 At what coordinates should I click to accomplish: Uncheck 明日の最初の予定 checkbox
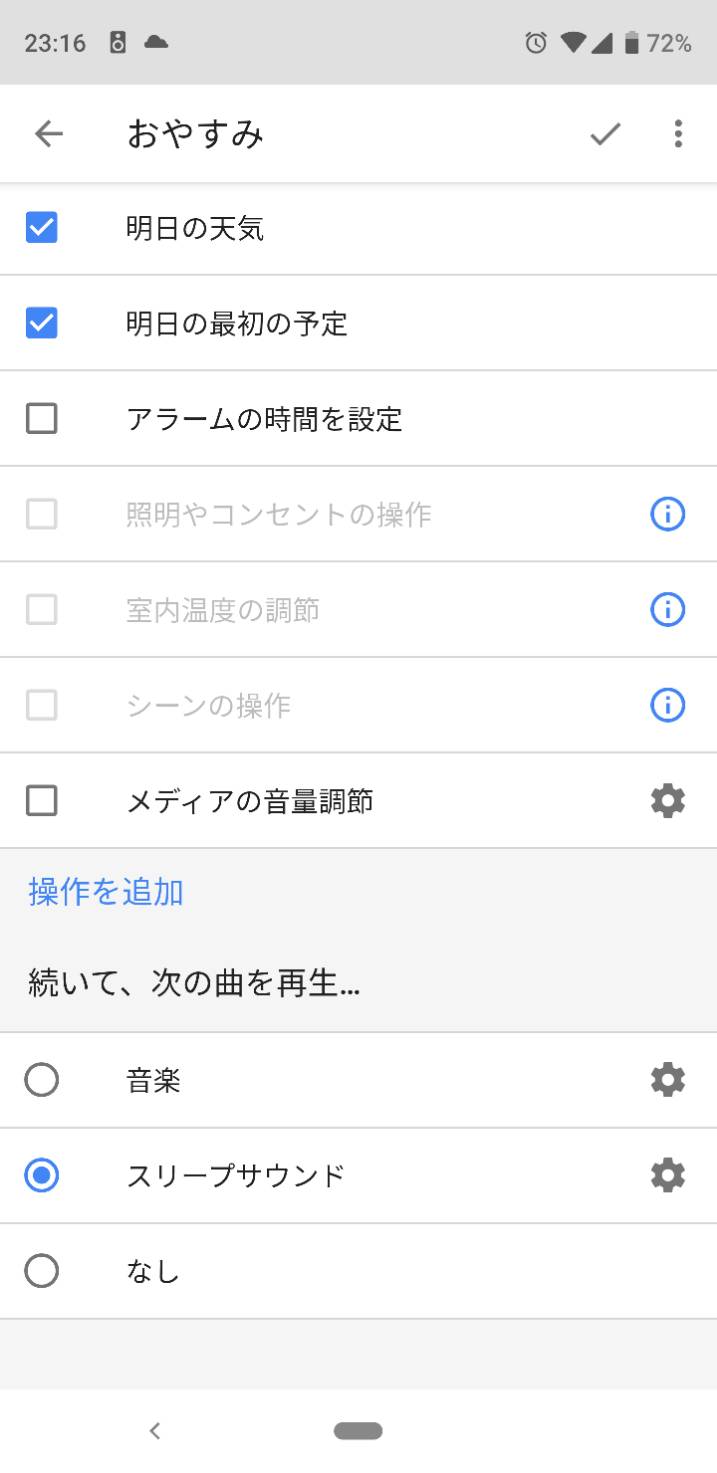(x=41, y=323)
